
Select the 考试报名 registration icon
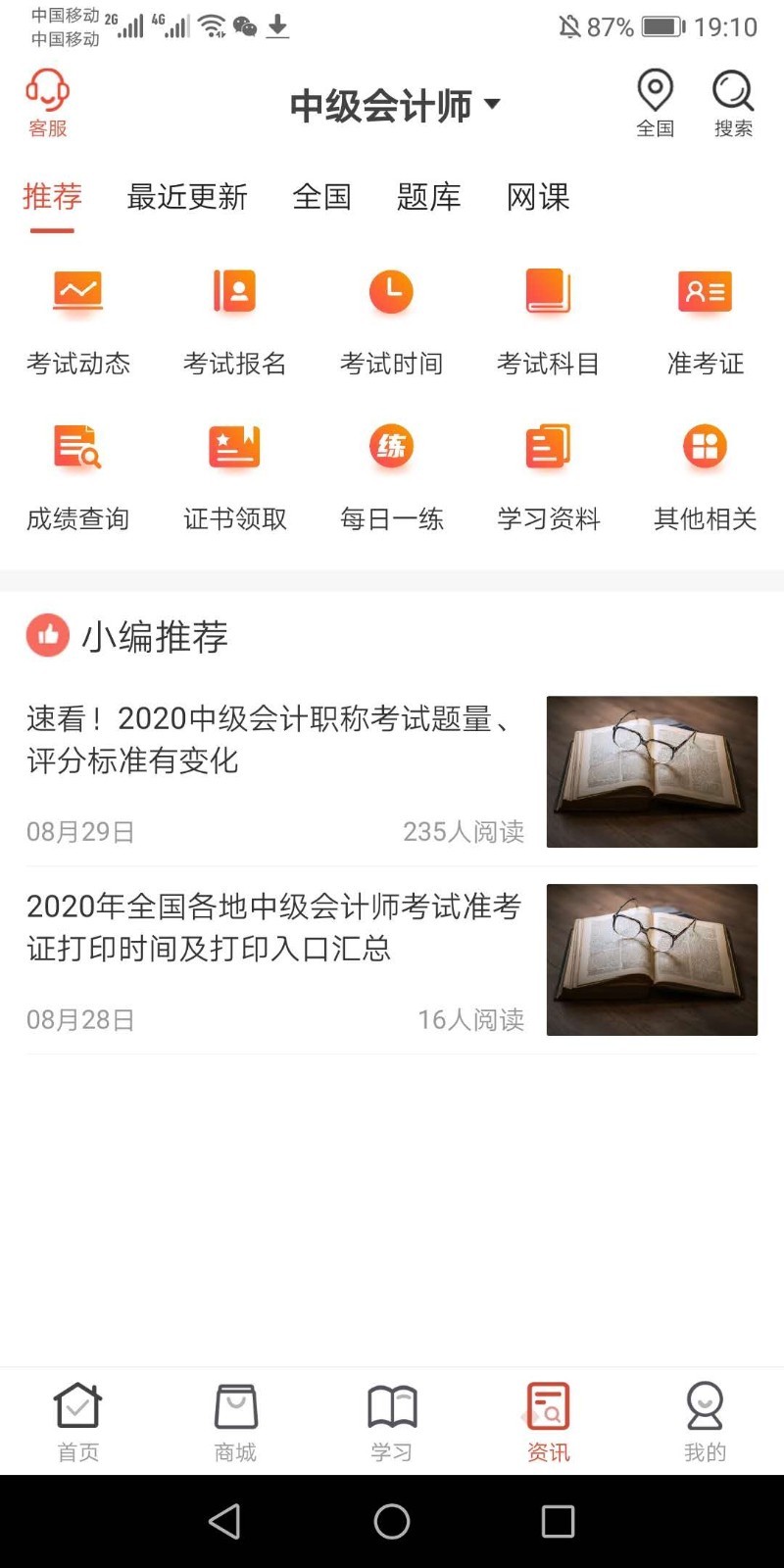[x=235, y=314]
